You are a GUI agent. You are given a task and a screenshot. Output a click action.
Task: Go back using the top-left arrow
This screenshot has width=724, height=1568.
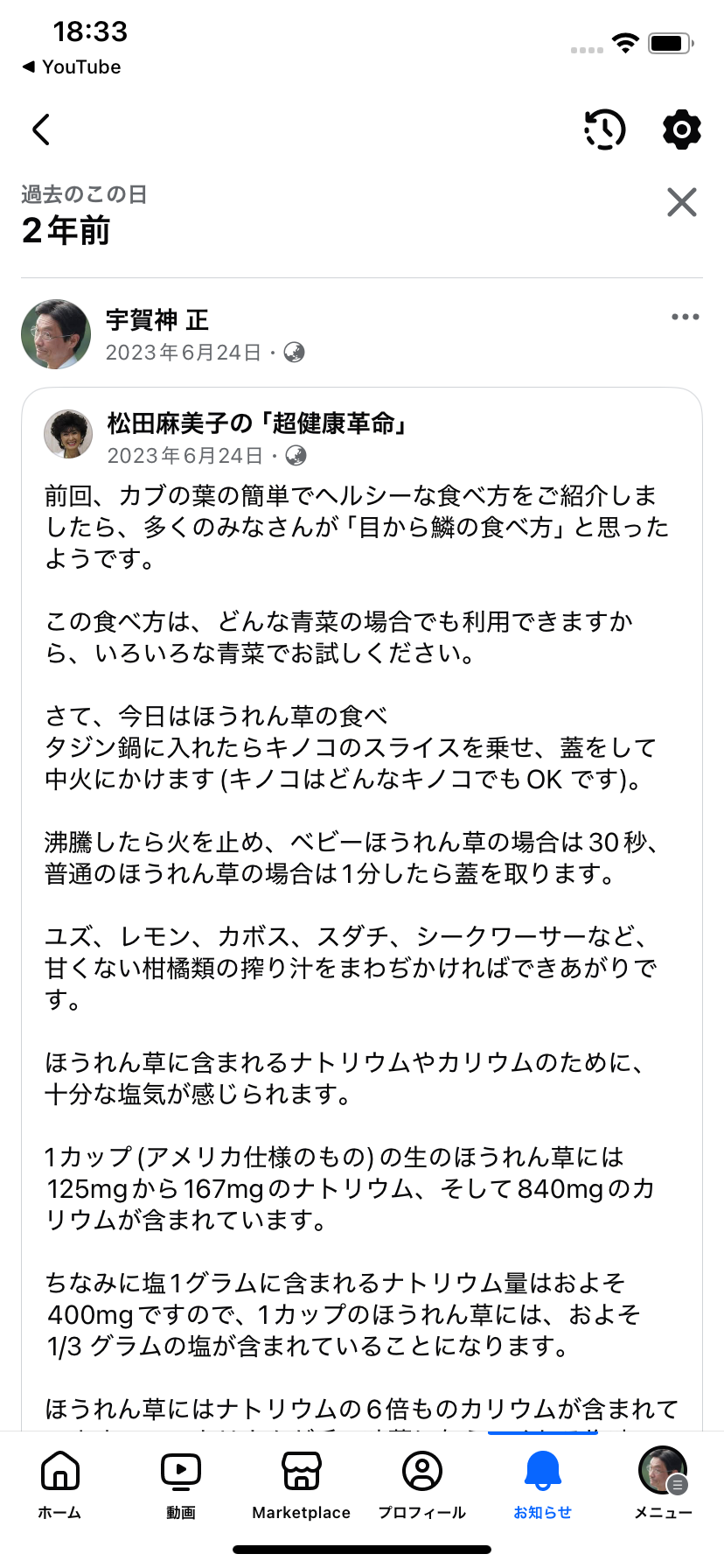(41, 129)
